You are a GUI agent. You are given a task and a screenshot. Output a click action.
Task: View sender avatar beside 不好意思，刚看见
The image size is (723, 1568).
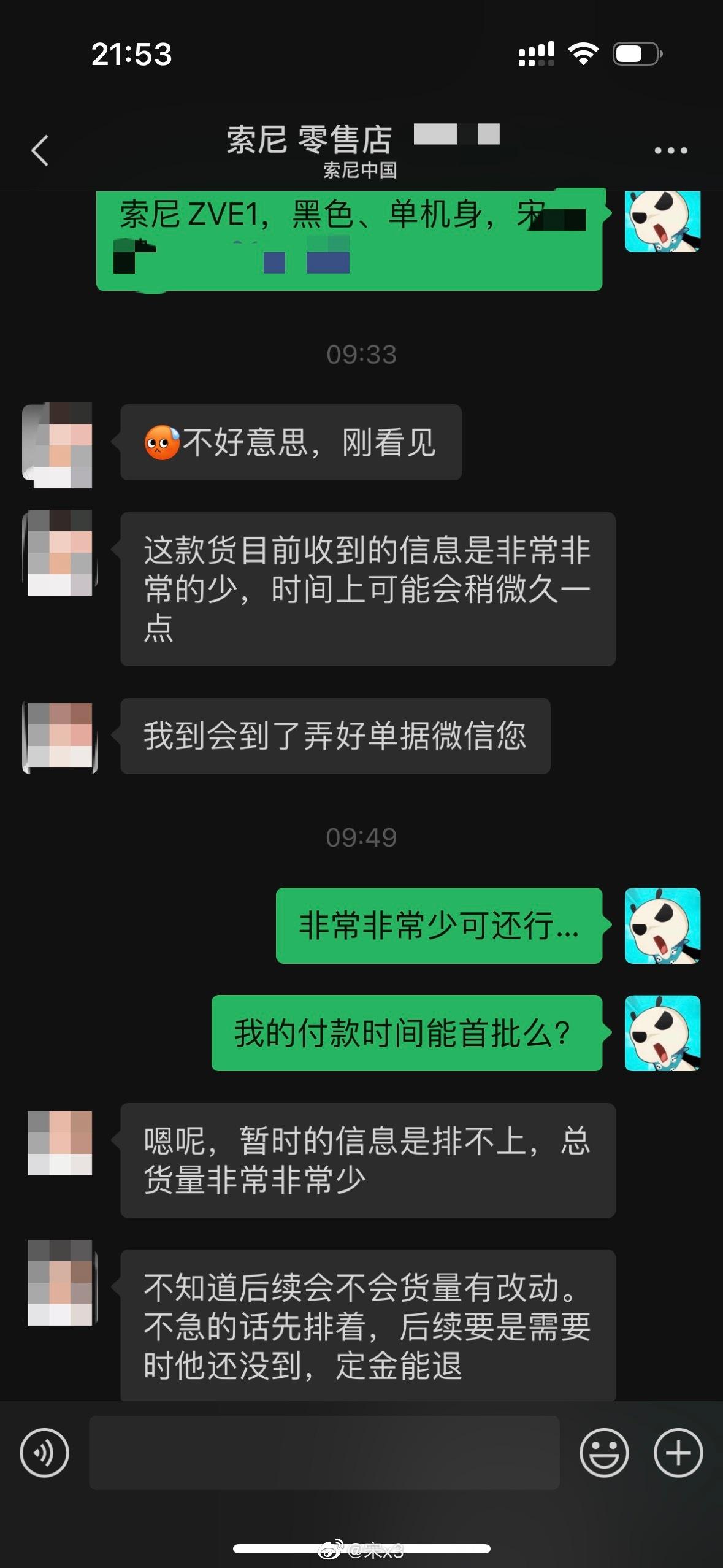[58, 445]
